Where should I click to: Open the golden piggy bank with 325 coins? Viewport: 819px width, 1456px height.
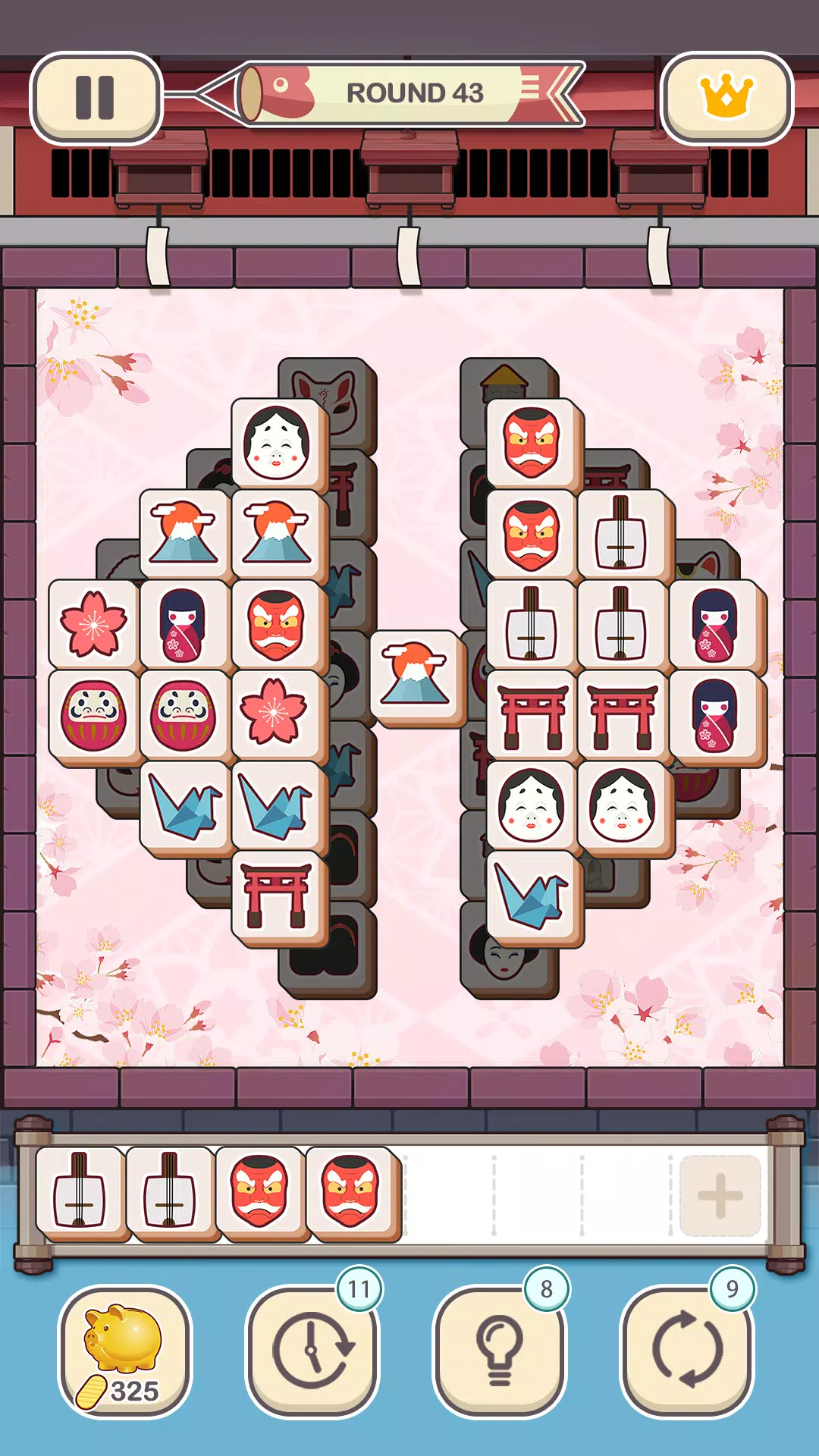(124, 1351)
